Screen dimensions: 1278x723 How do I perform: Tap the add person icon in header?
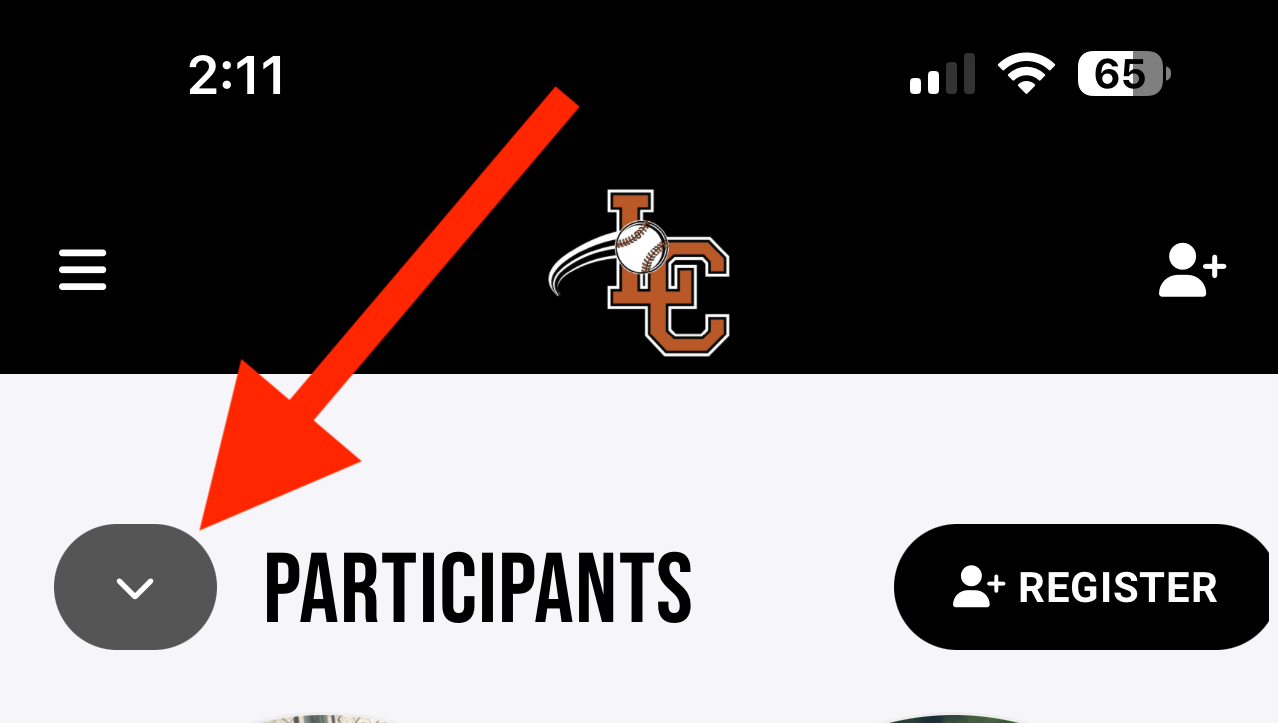pyautogui.click(x=1191, y=270)
